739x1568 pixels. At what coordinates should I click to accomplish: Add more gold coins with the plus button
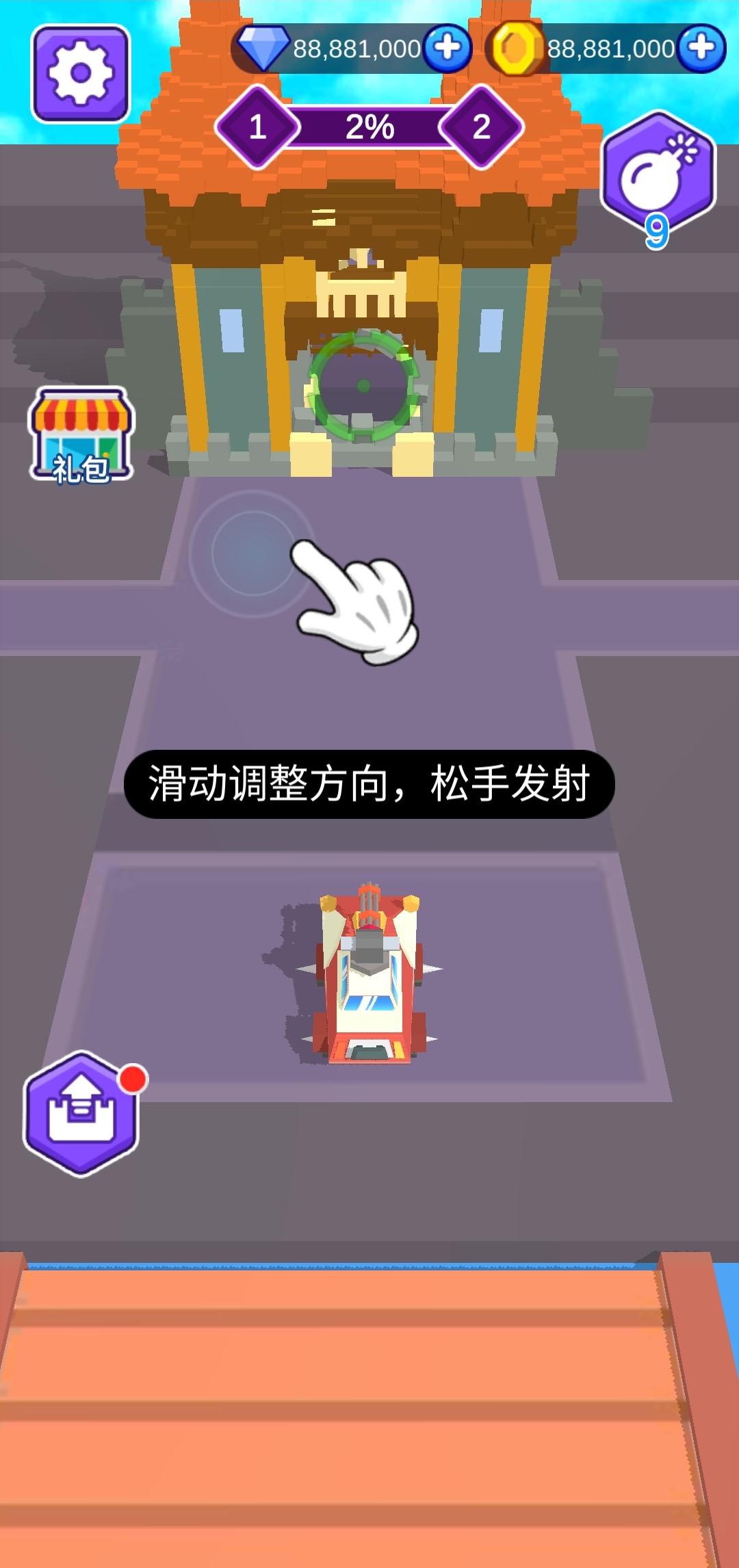coord(702,48)
